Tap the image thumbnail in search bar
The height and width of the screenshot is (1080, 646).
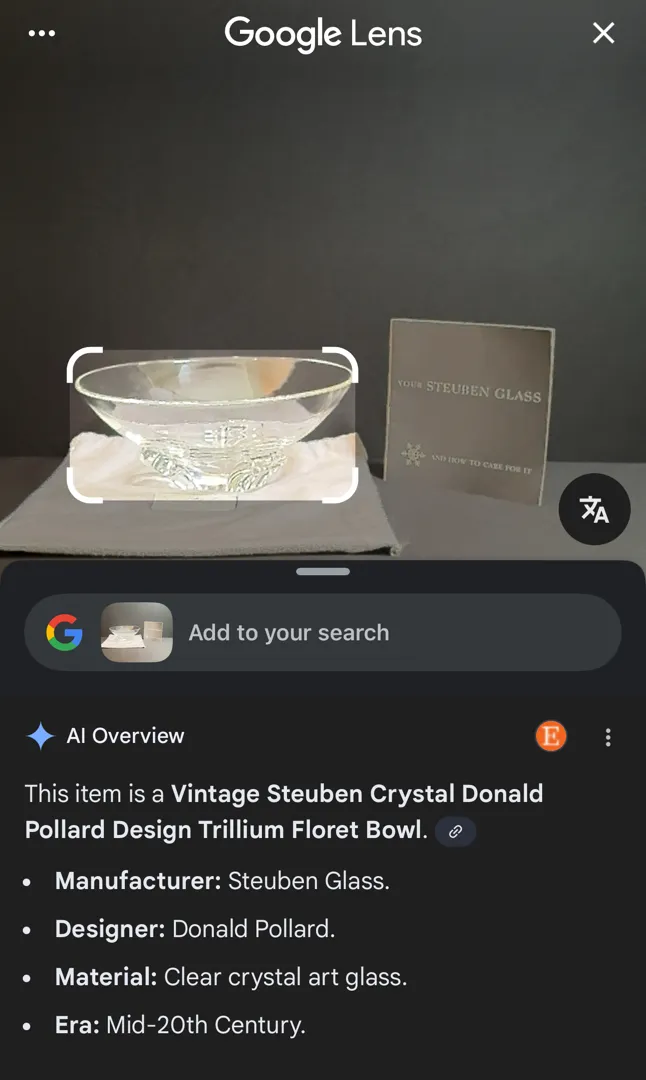coord(136,632)
